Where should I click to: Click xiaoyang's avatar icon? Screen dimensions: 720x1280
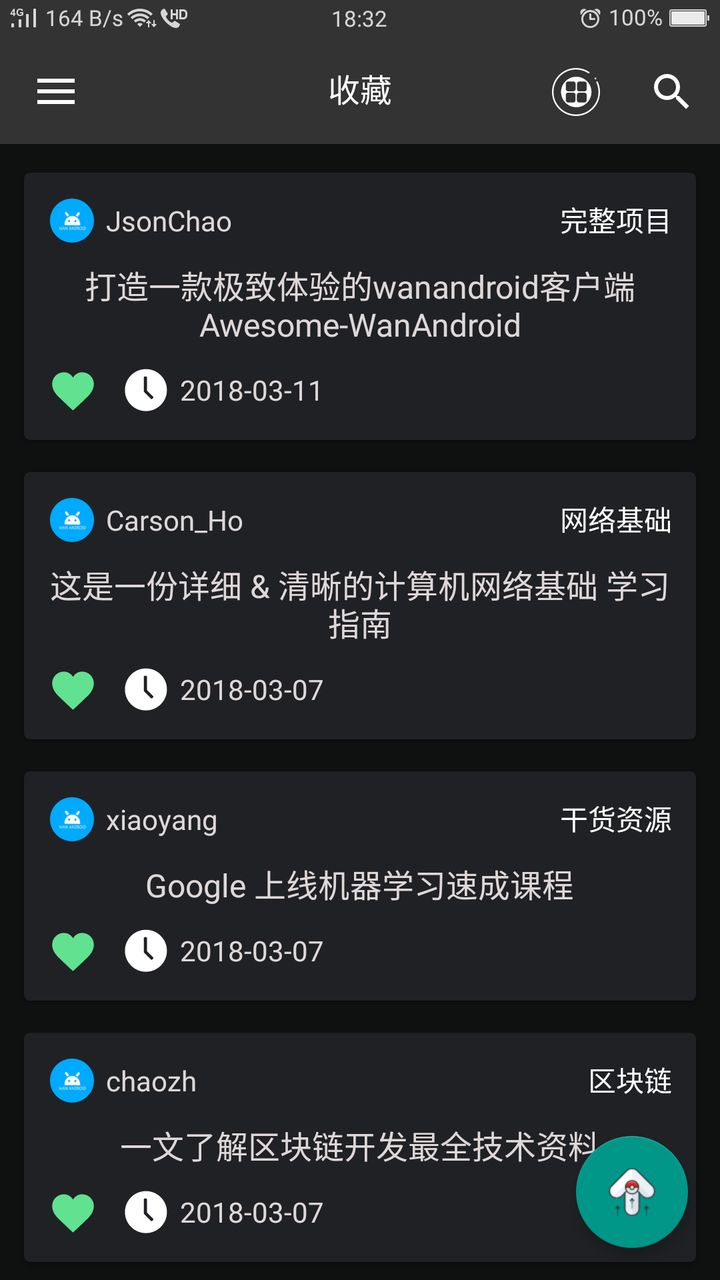(x=71, y=819)
